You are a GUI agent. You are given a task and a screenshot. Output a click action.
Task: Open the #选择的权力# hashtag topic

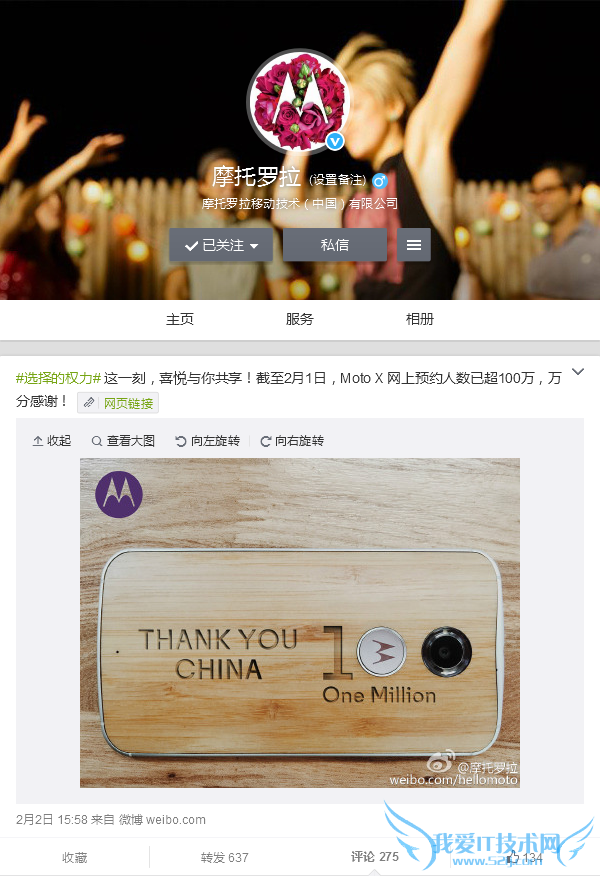point(58,378)
